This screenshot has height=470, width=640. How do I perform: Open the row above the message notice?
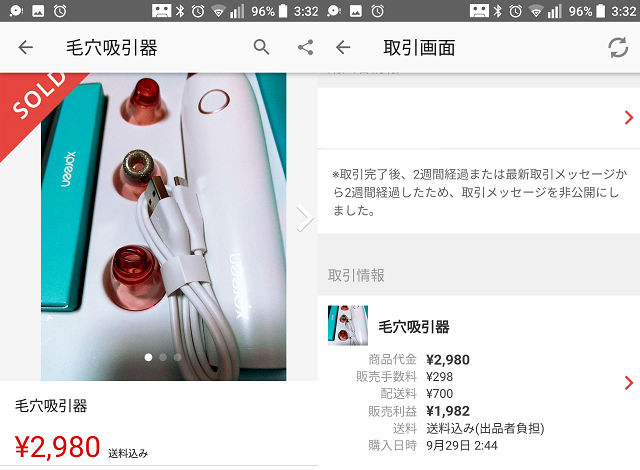coord(480,117)
